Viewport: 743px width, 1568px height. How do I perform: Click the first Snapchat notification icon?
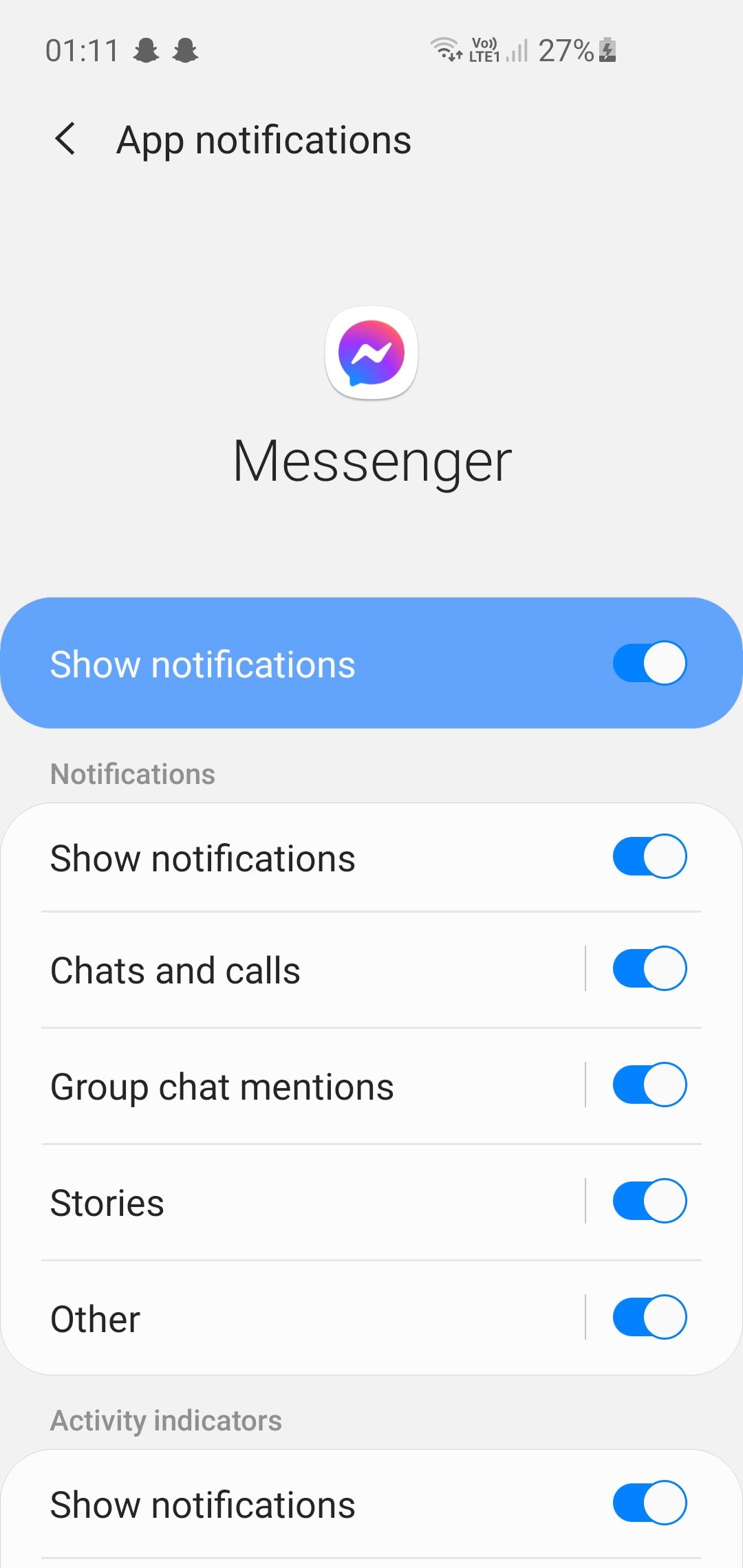pyautogui.click(x=147, y=50)
